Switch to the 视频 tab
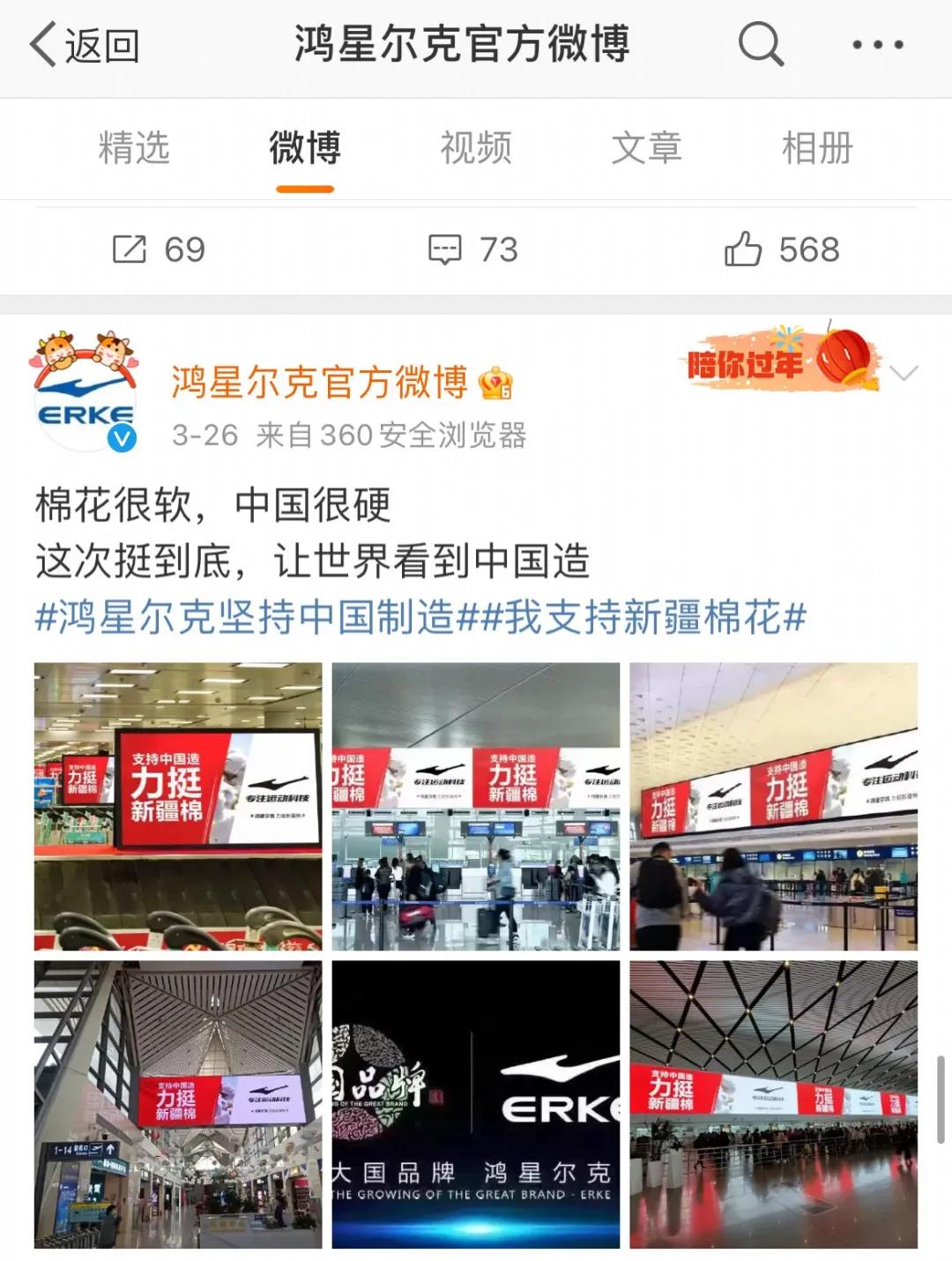 (x=472, y=148)
